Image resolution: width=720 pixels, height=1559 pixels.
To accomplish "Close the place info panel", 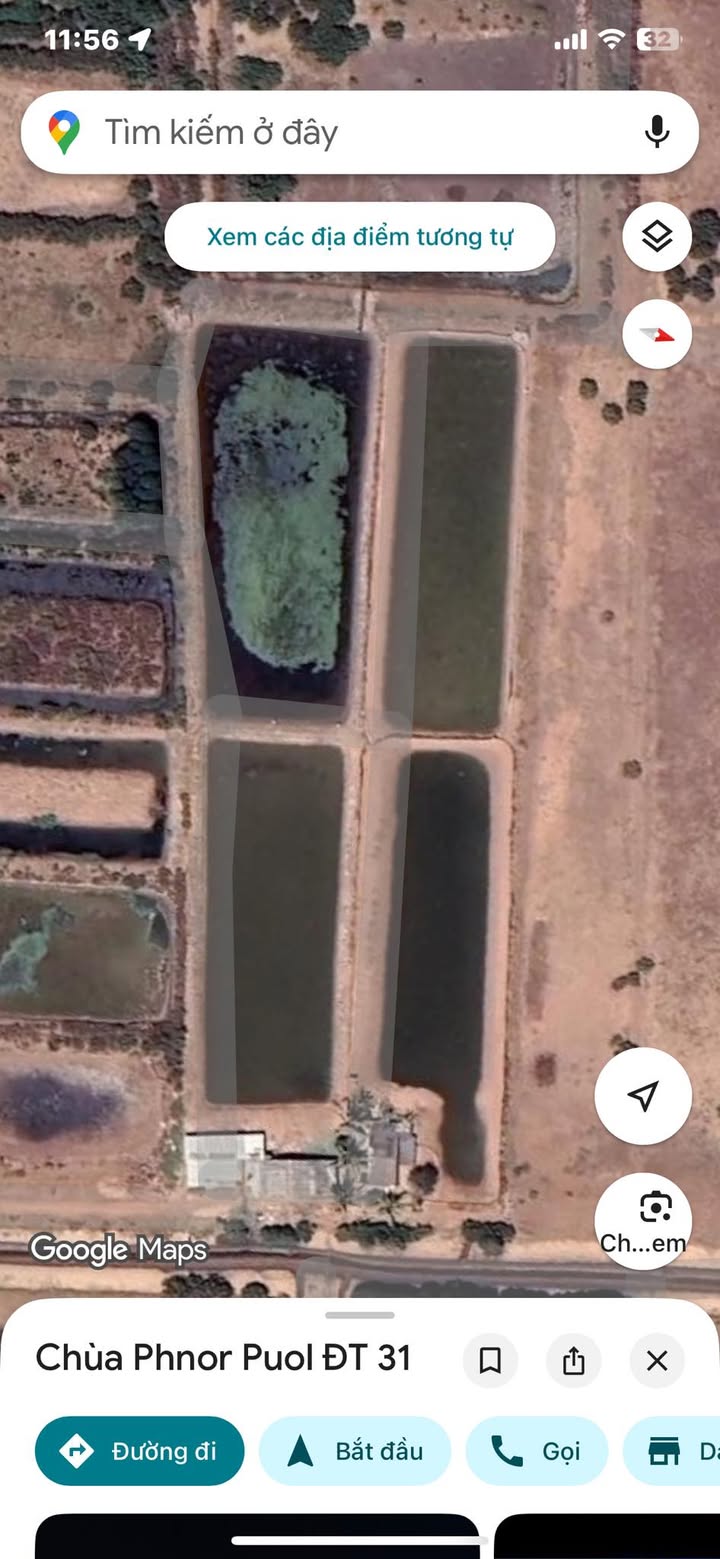I will coord(657,1361).
